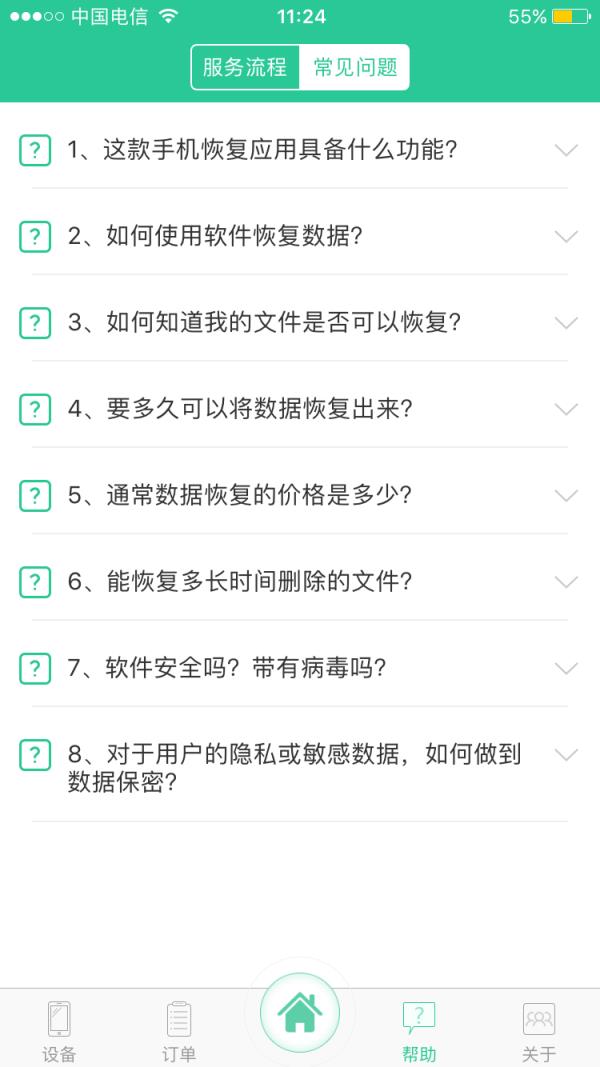Expand question 4 要多久恢复数据
This screenshot has width=600, height=1067.
(300, 409)
